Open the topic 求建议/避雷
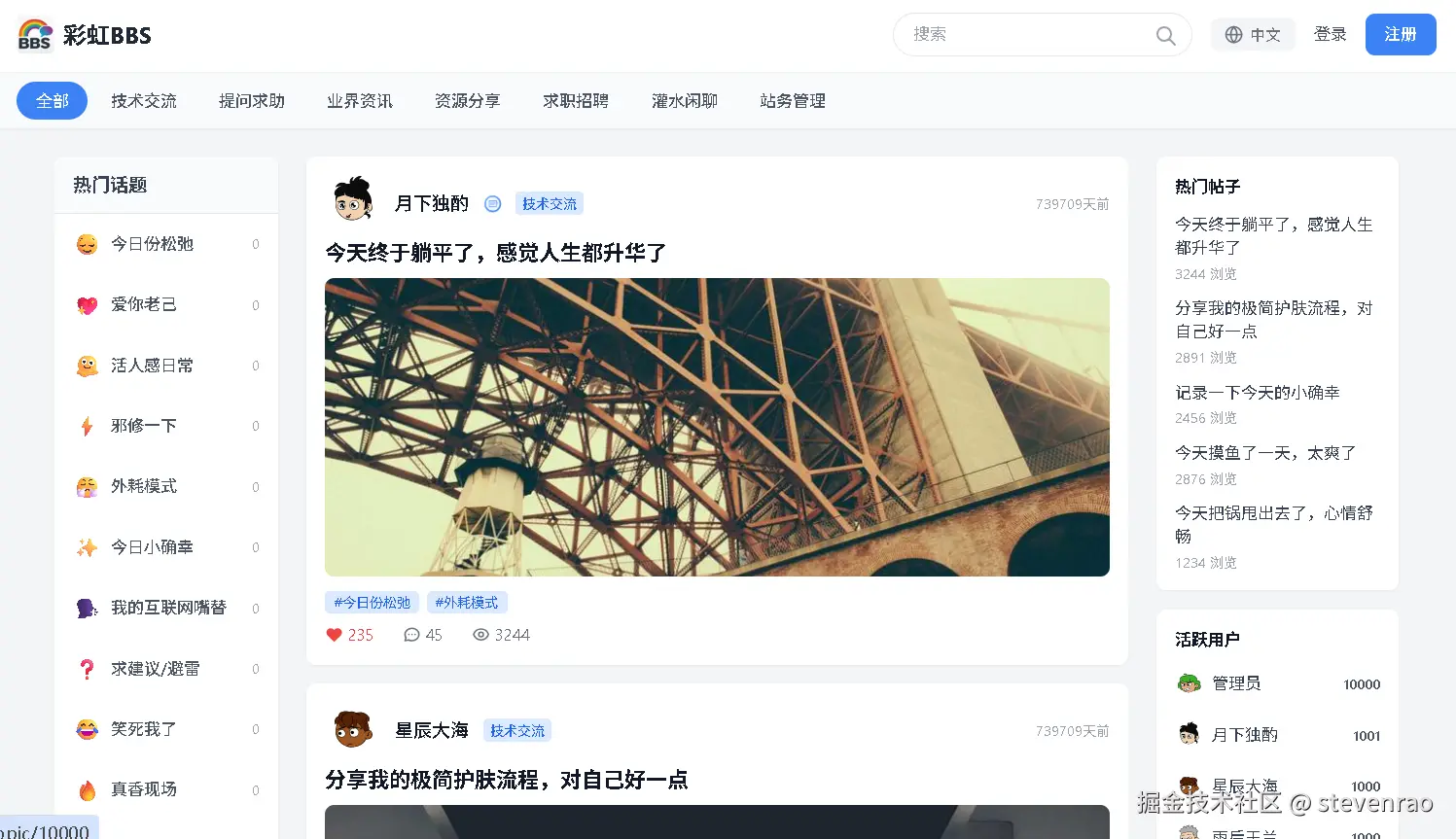 [155, 669]
